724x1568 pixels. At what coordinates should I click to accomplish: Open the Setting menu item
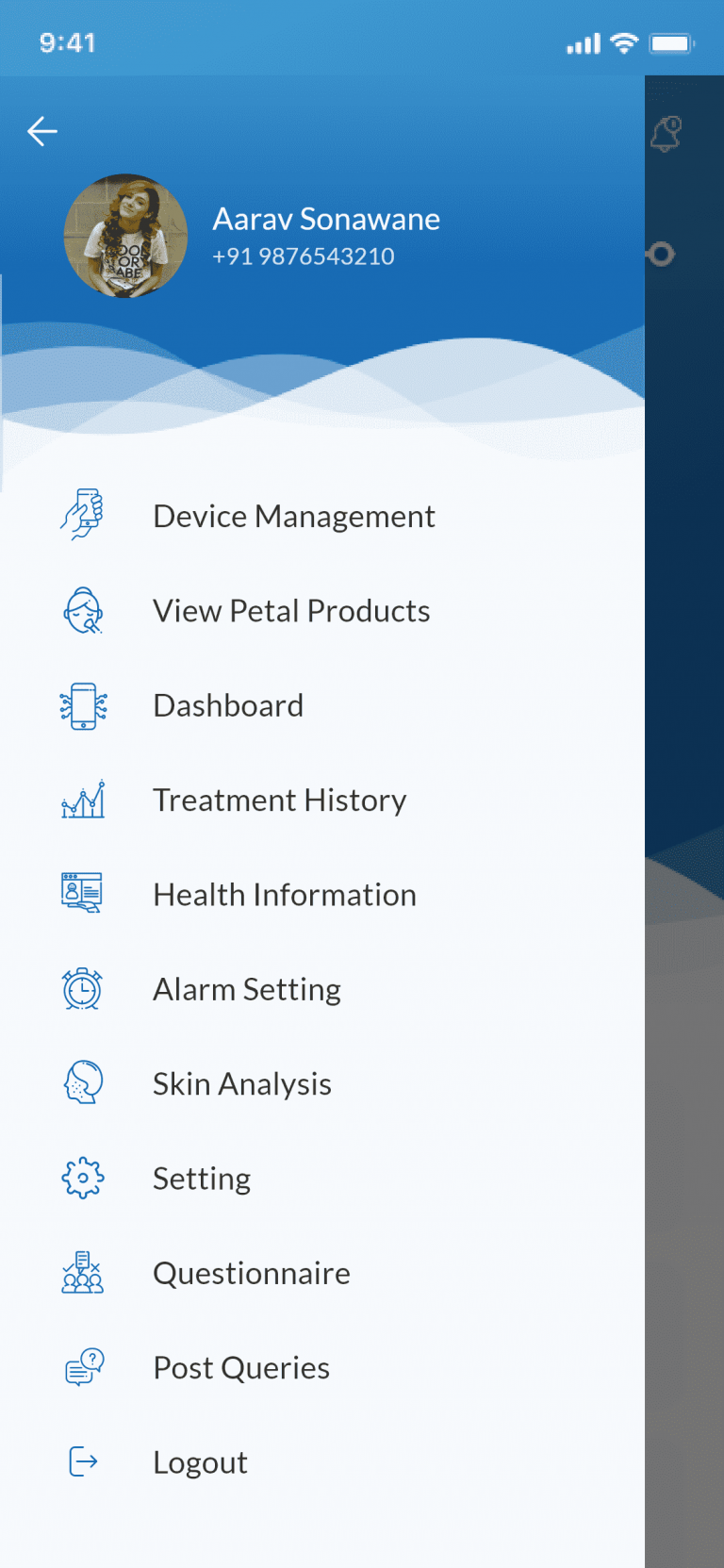[322, 1179]
